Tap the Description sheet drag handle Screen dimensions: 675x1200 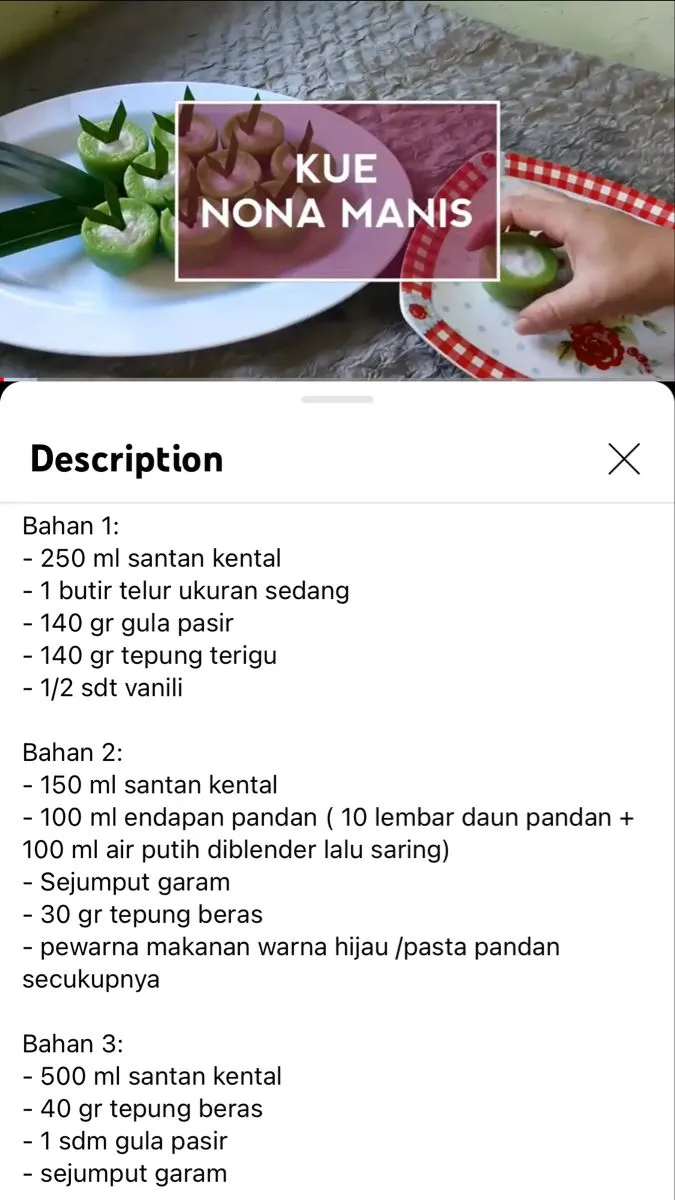click(x=337, y=399)
